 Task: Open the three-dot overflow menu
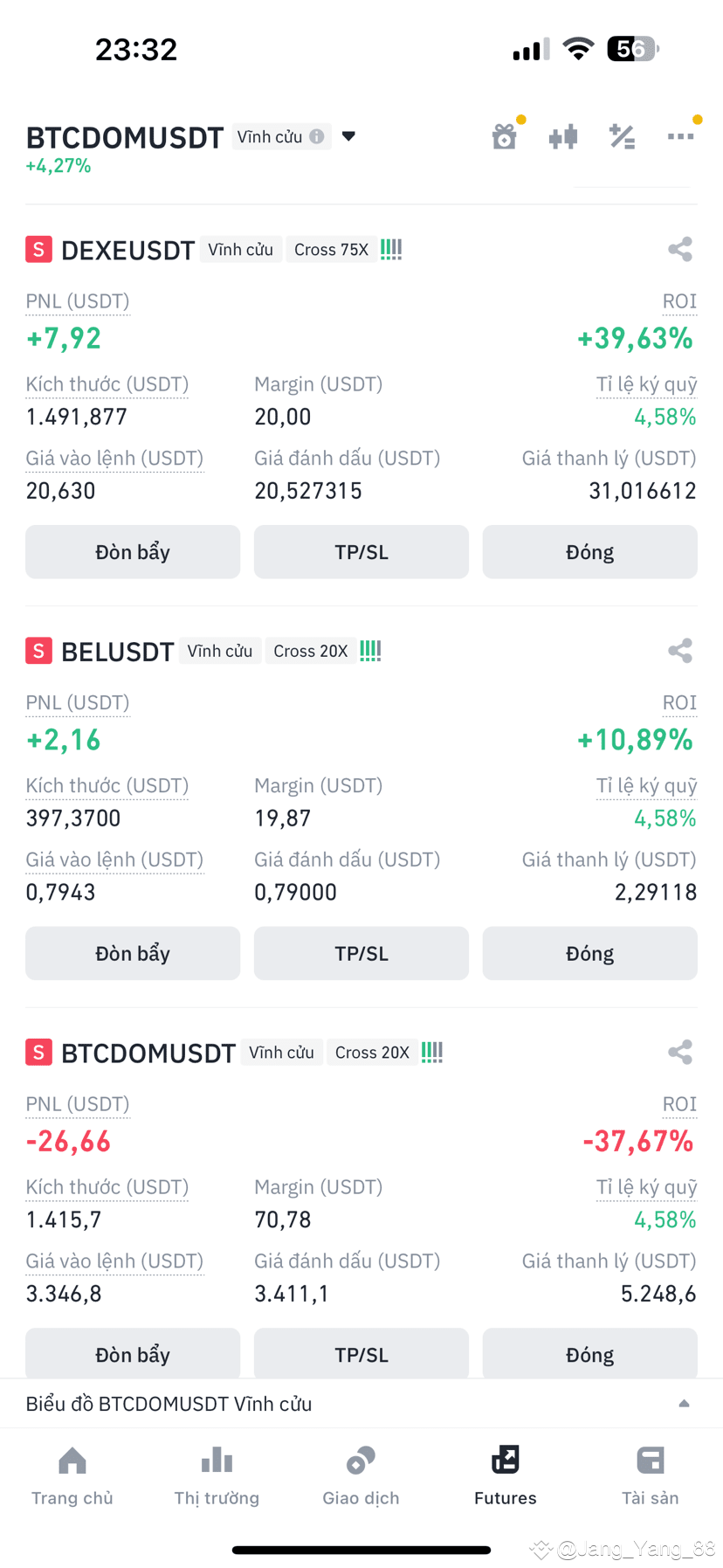680,136
